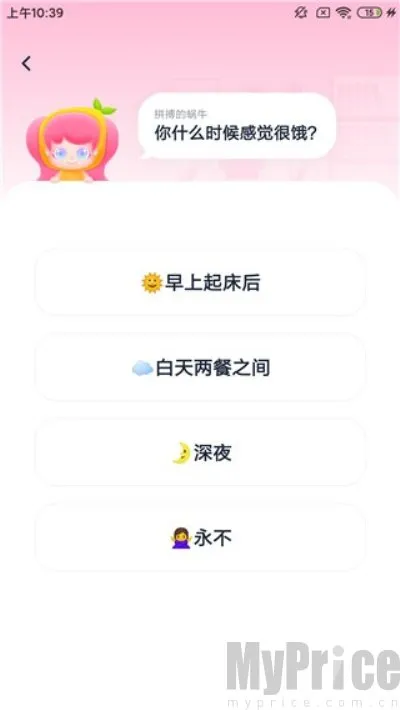
Task: Go back using the top-left arrow
Action: [26, 63]
